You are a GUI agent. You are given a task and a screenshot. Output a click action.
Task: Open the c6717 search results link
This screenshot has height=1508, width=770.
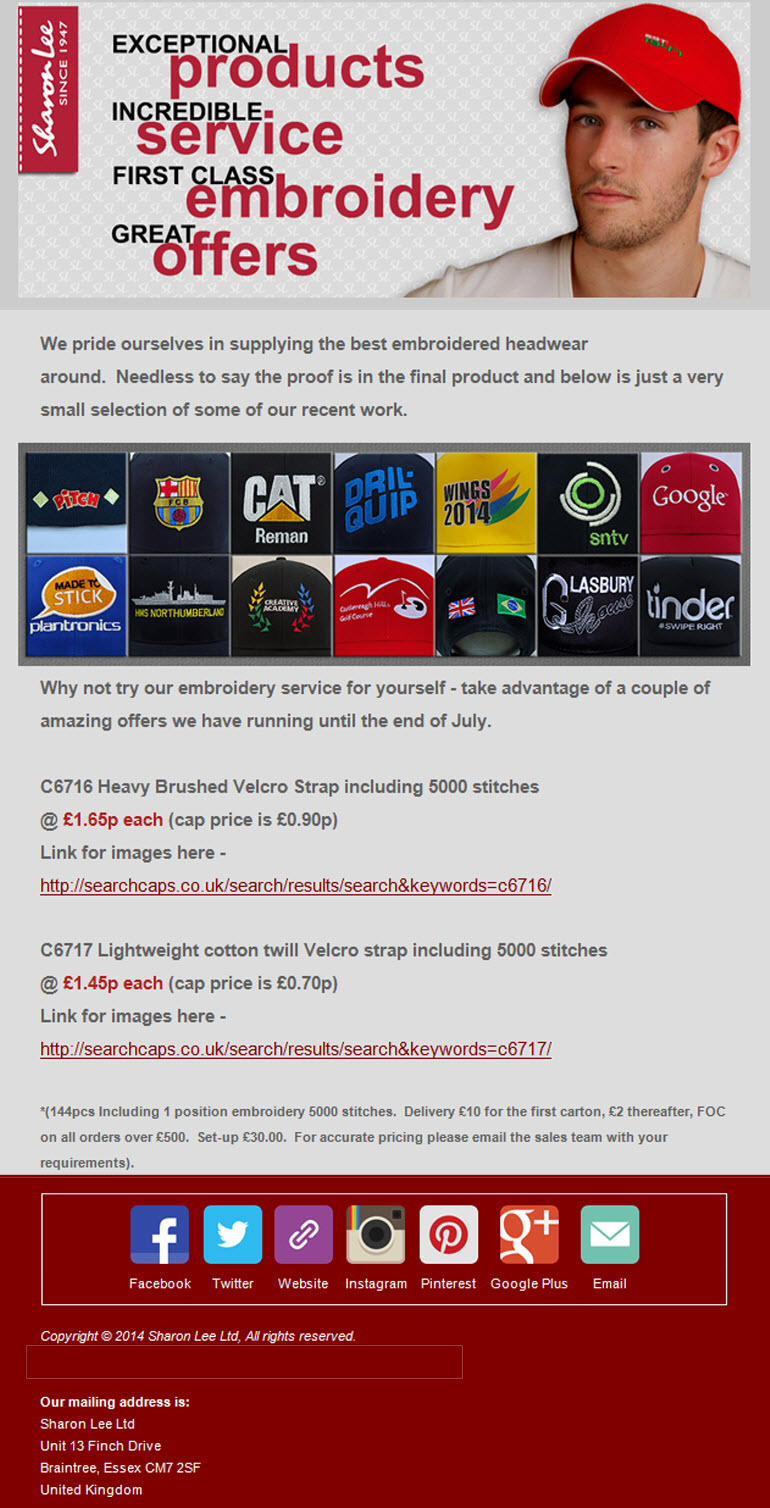(x=295, y=1048)
